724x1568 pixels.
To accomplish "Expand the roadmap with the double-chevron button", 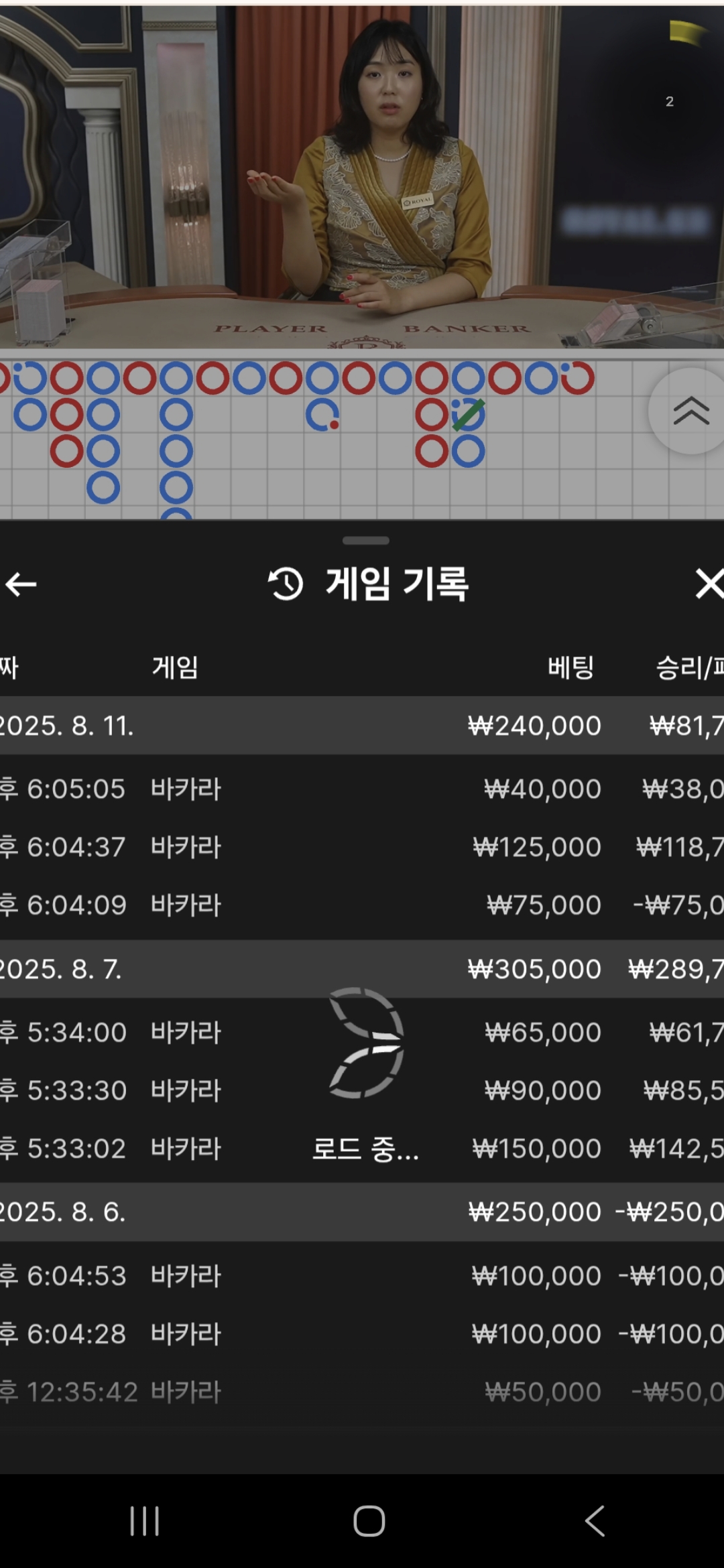I will (690, 411).
